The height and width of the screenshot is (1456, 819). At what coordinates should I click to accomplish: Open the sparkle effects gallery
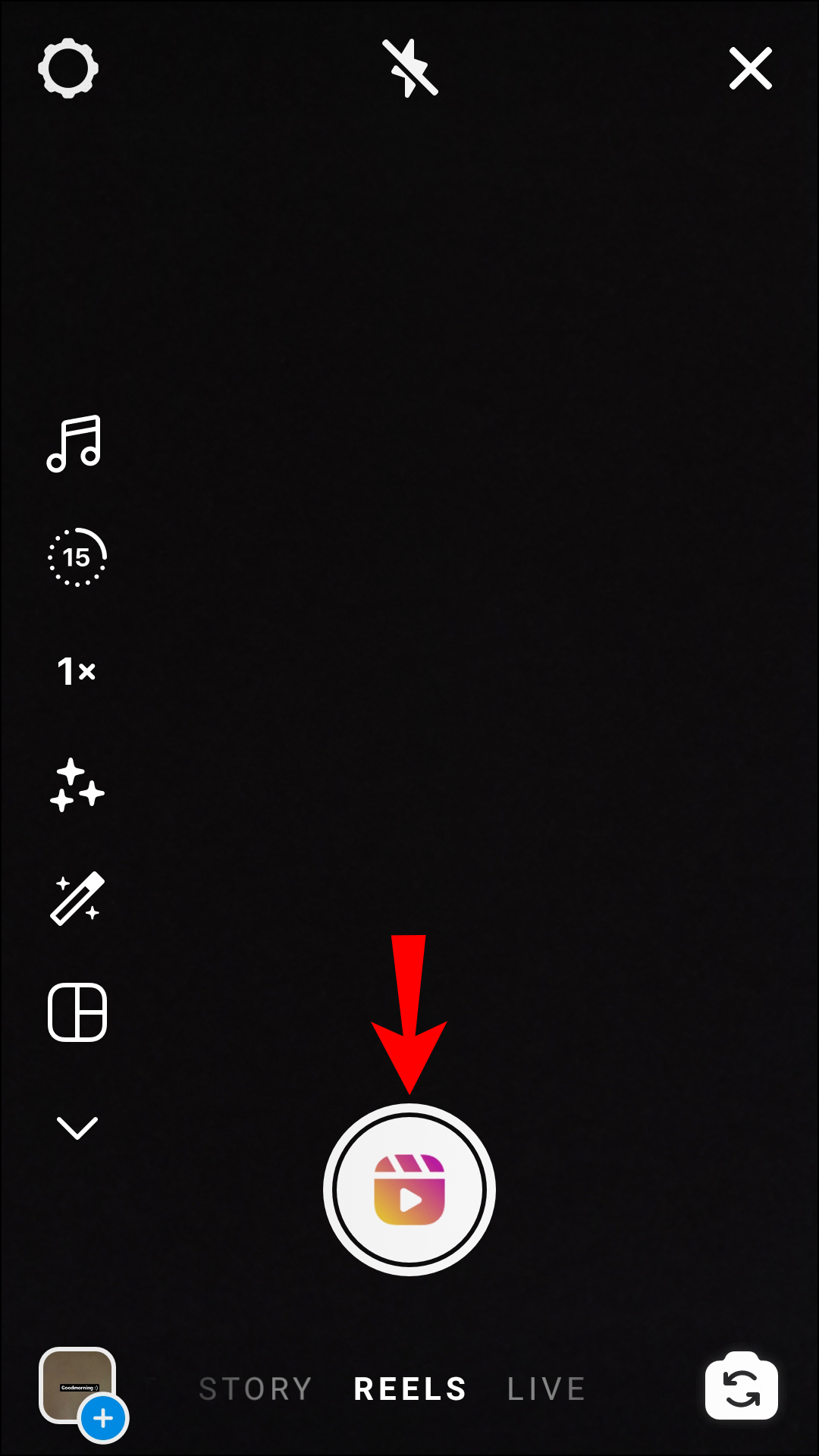click(77, 786)
